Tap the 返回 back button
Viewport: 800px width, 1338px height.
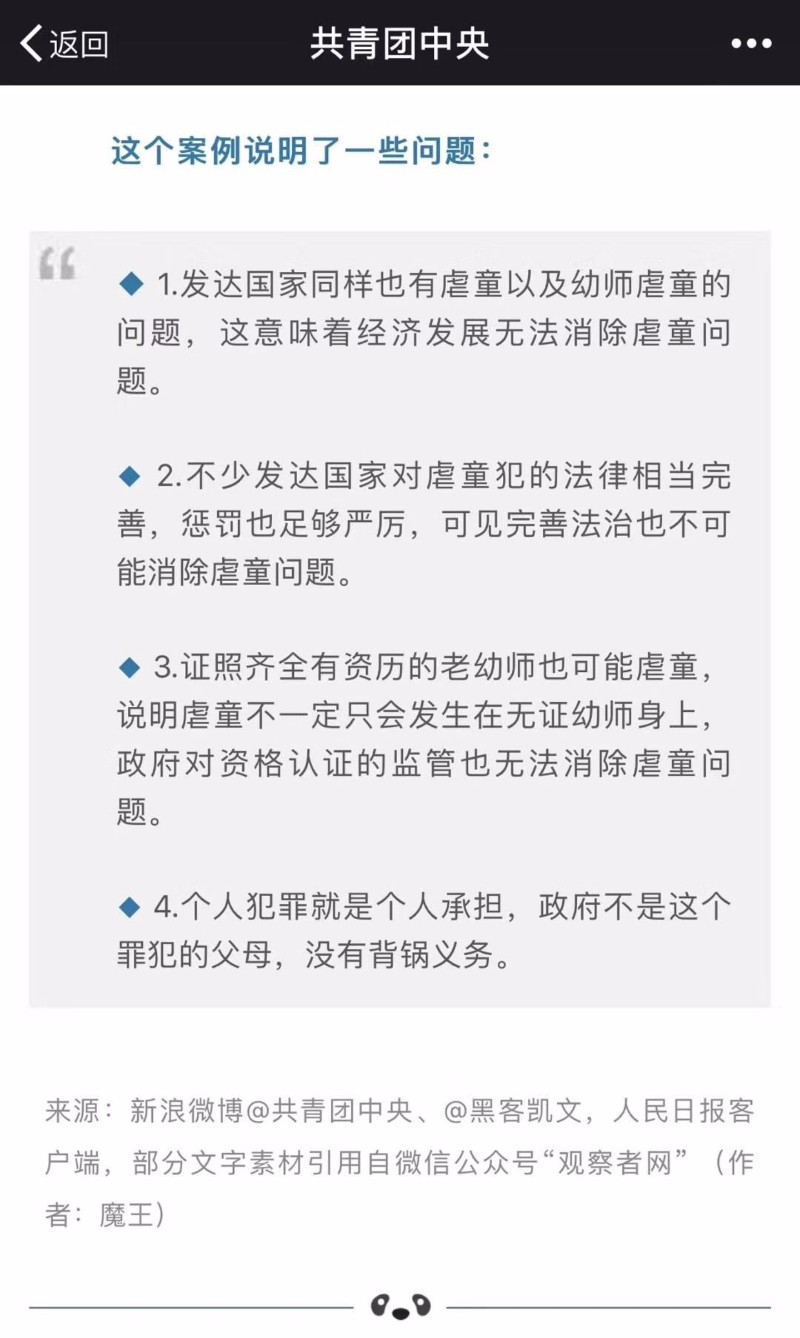point(64,44)
